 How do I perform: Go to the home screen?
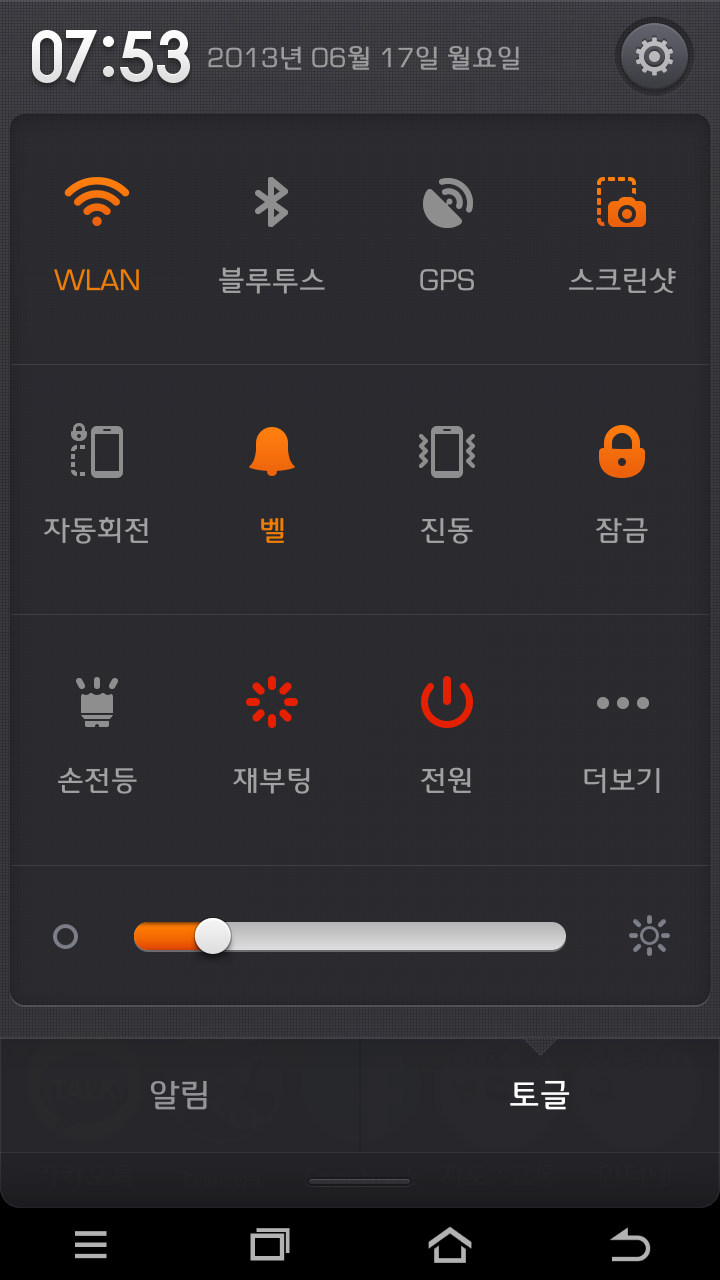pos(450,1245)
